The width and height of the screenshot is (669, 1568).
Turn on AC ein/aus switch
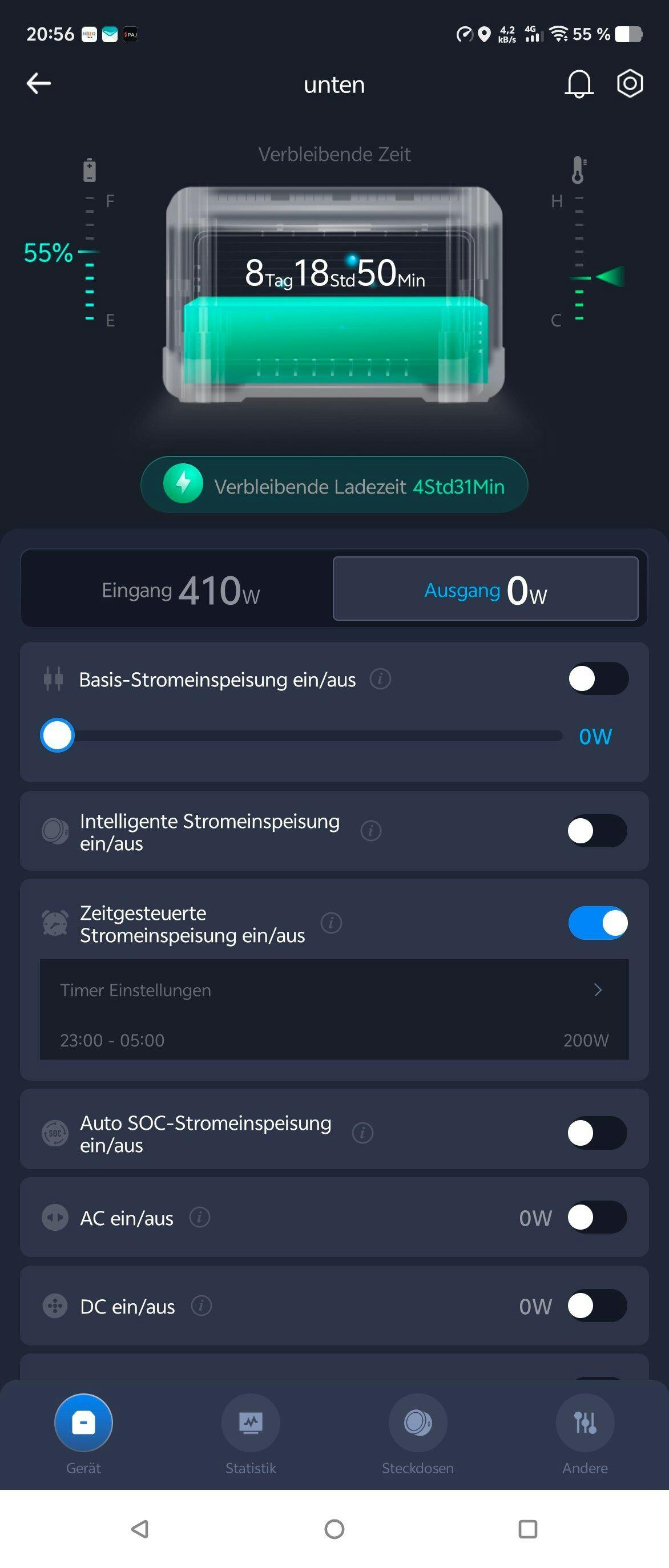click(597, 1218)
